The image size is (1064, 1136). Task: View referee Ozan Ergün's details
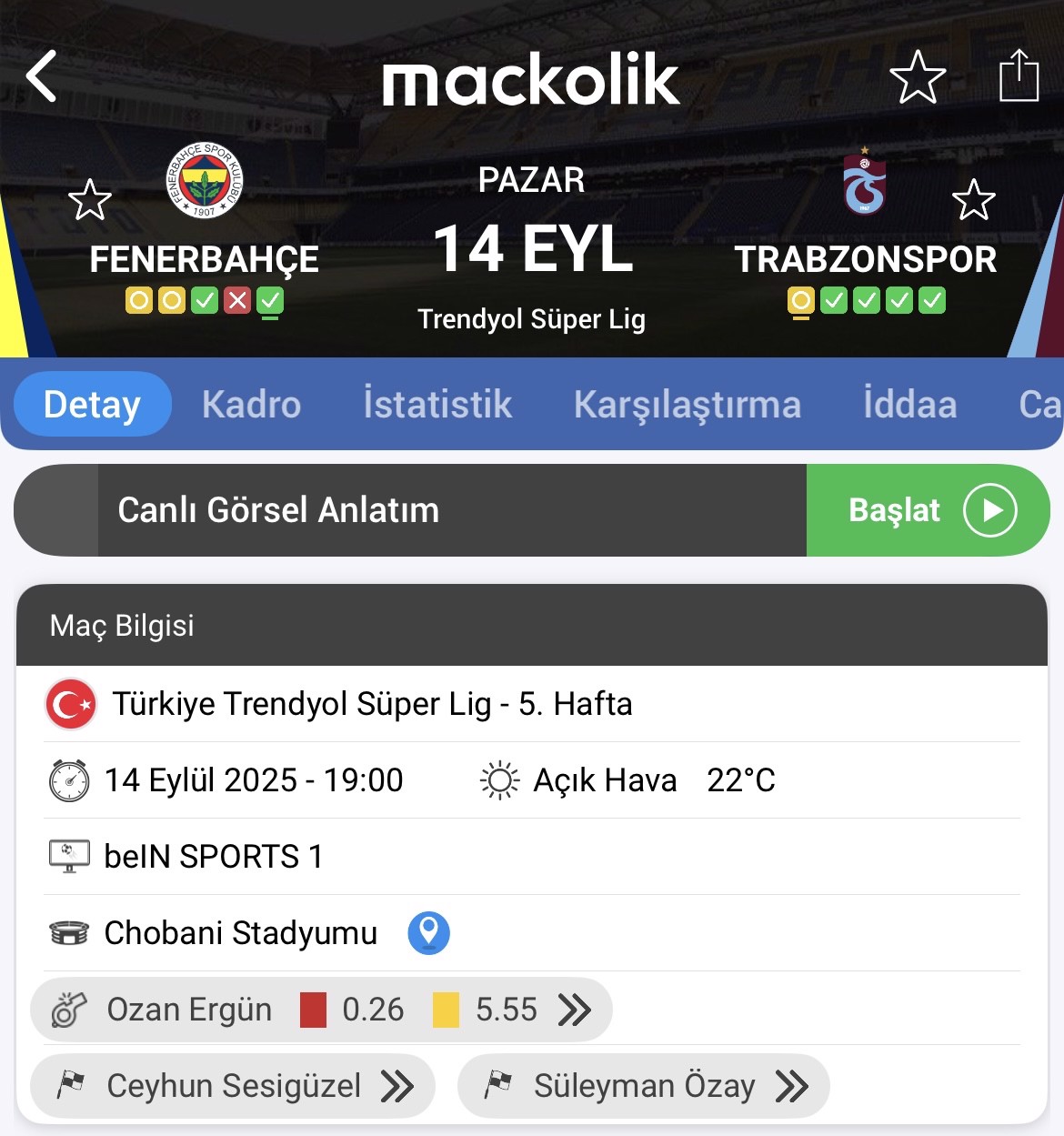click(320, 1010)
